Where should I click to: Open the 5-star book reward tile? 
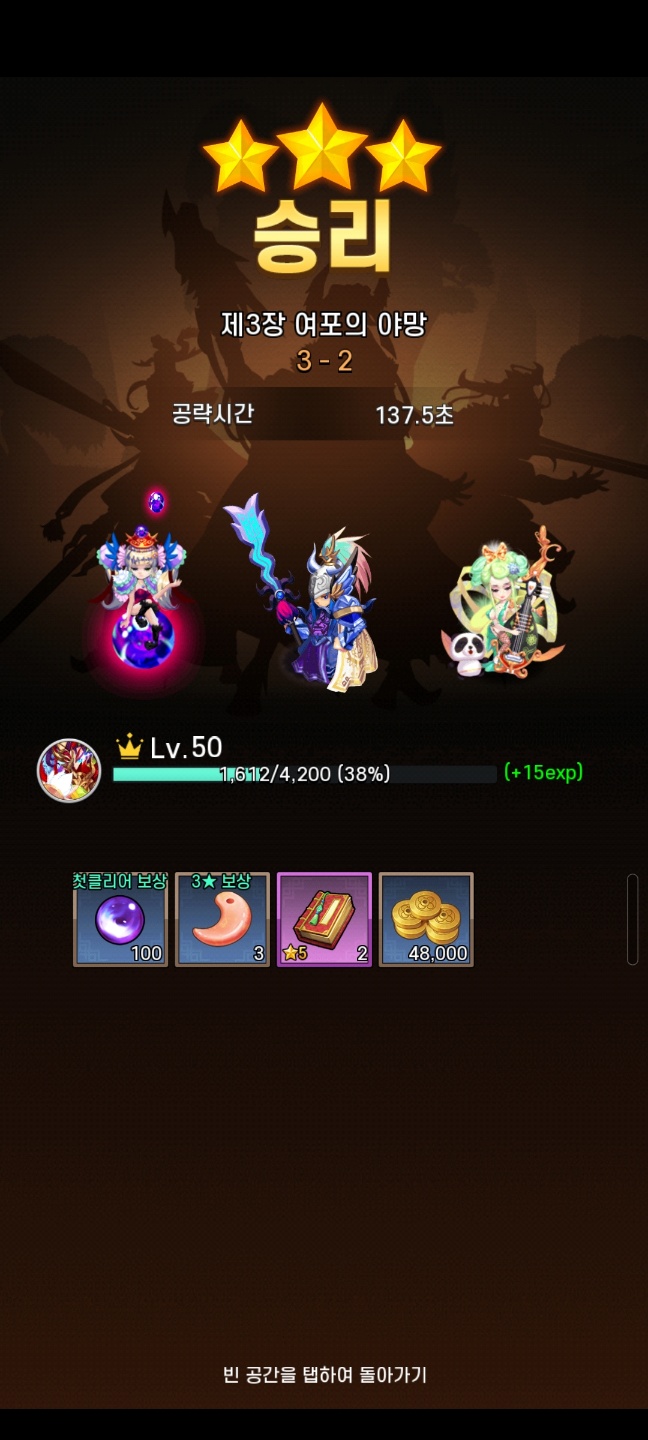[324, 920]
